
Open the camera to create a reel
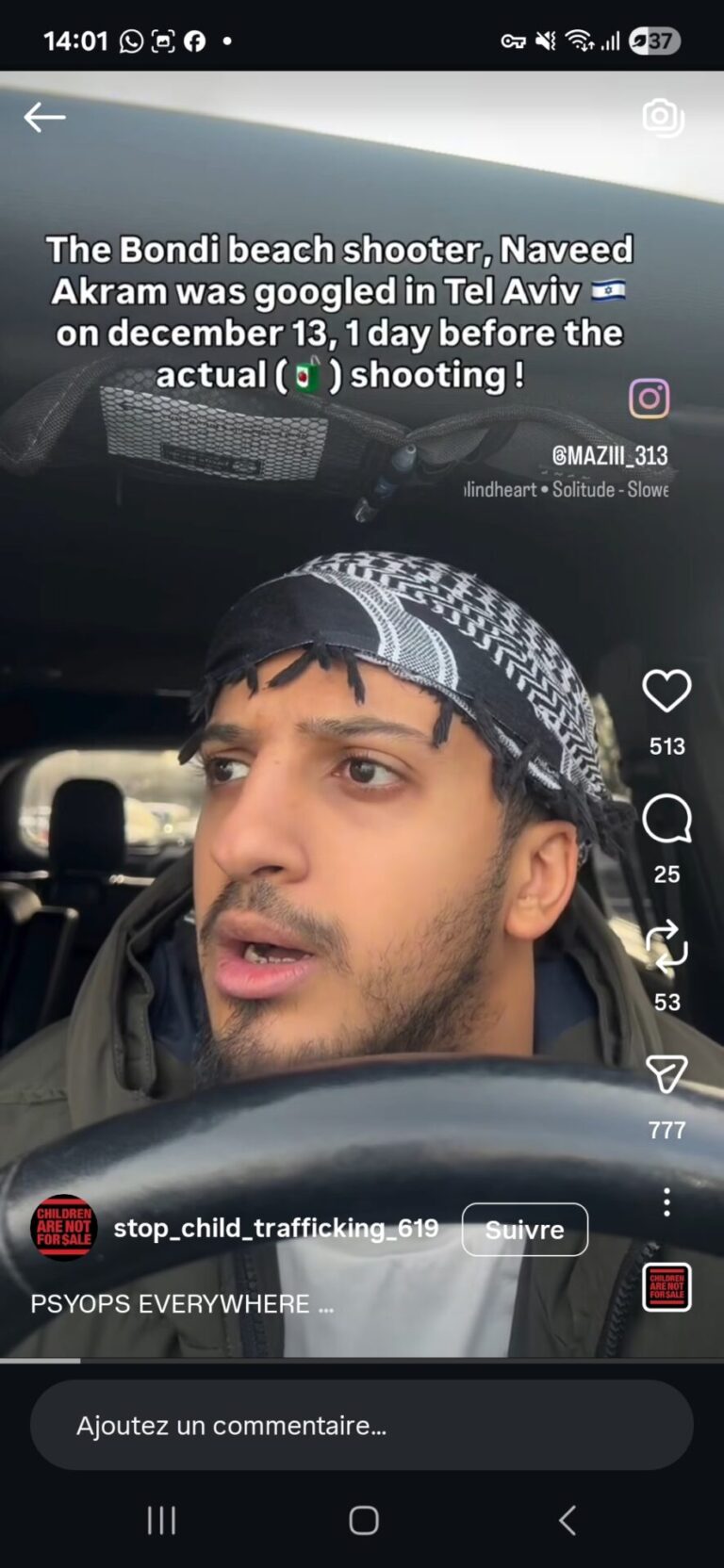click(663, 118)
